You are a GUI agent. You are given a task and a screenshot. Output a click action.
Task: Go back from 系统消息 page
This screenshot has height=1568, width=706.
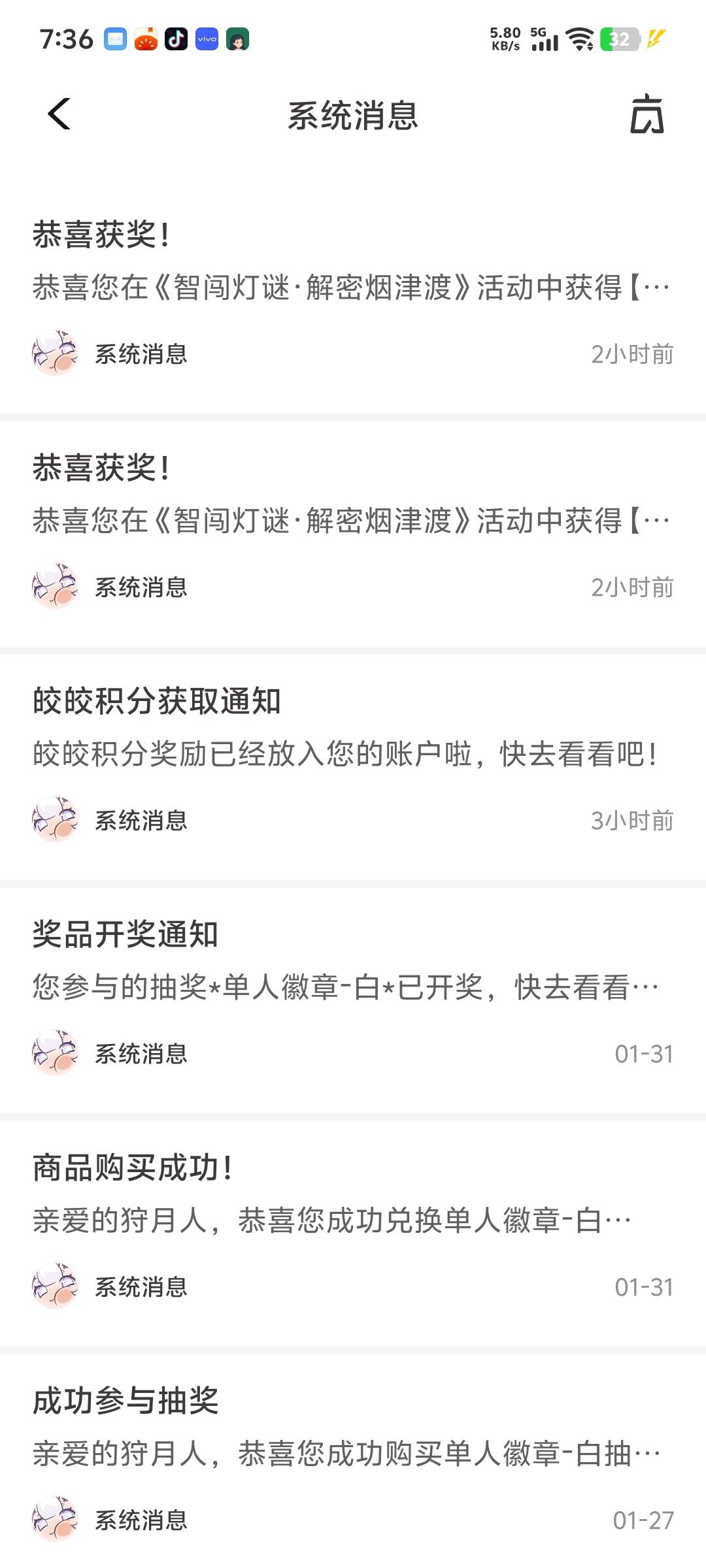coord(59,114)
